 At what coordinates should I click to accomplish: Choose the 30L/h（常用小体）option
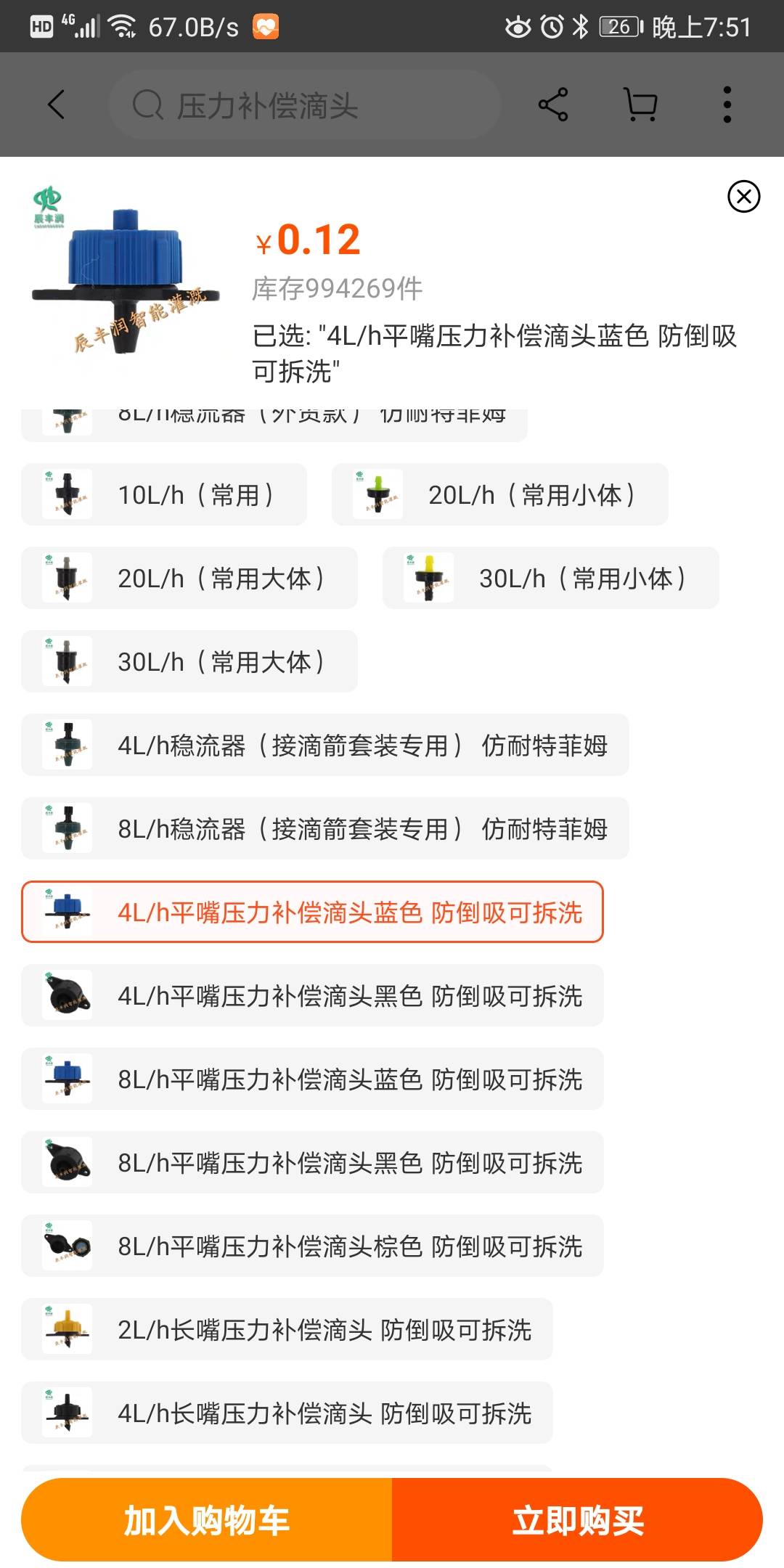551,578
